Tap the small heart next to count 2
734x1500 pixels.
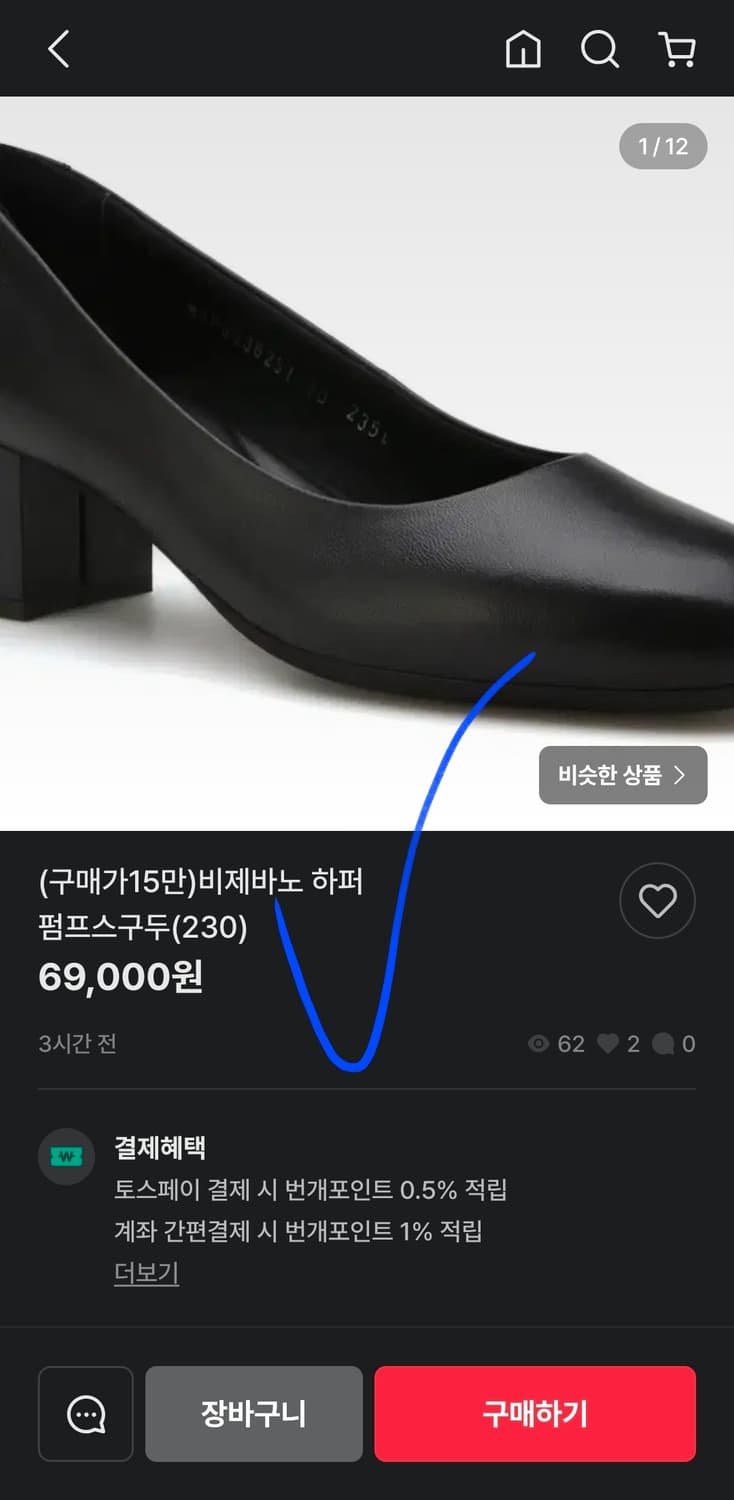click(610, 1043)
